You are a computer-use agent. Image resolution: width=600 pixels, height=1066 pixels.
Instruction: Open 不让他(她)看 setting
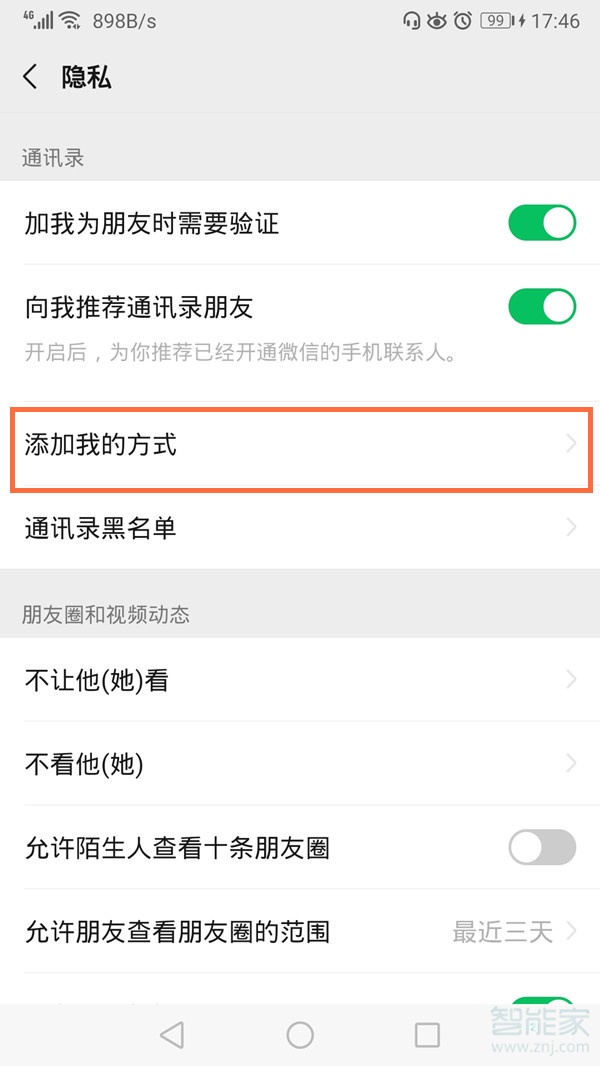pyautogui.click(x=300, y=681)
